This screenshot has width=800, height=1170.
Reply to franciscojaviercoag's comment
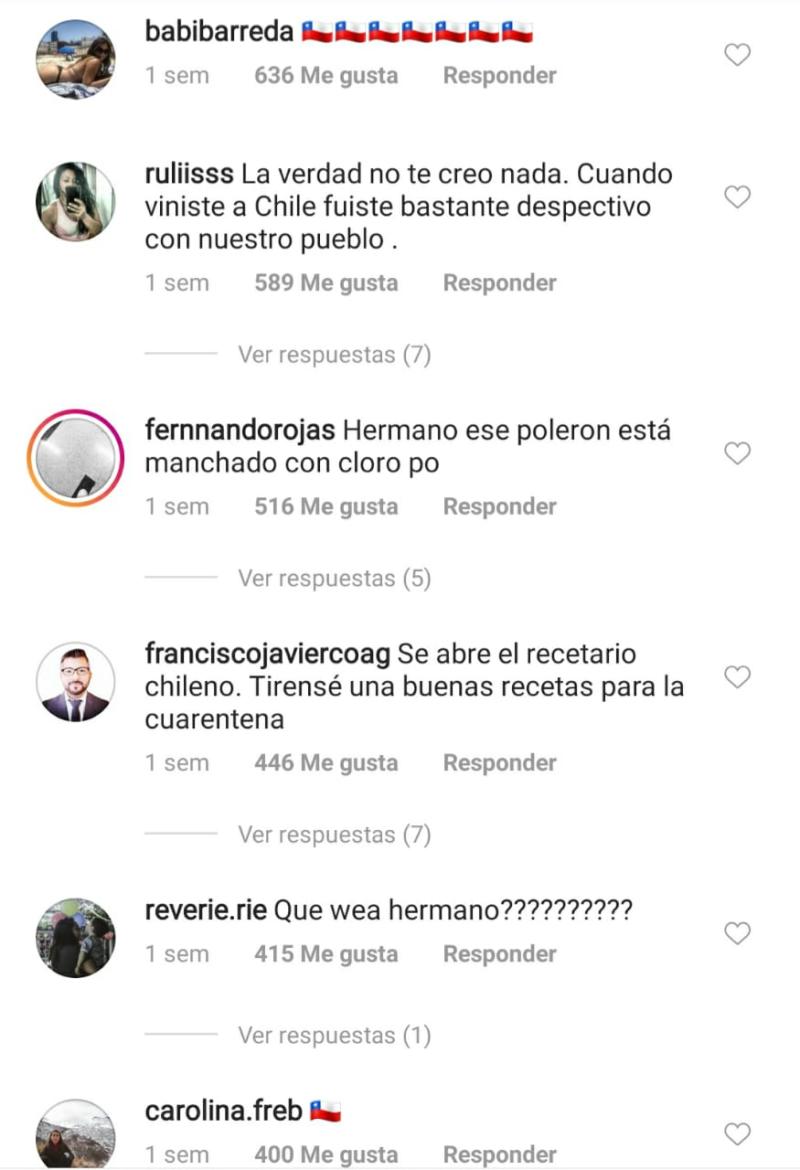coord(499,763)
